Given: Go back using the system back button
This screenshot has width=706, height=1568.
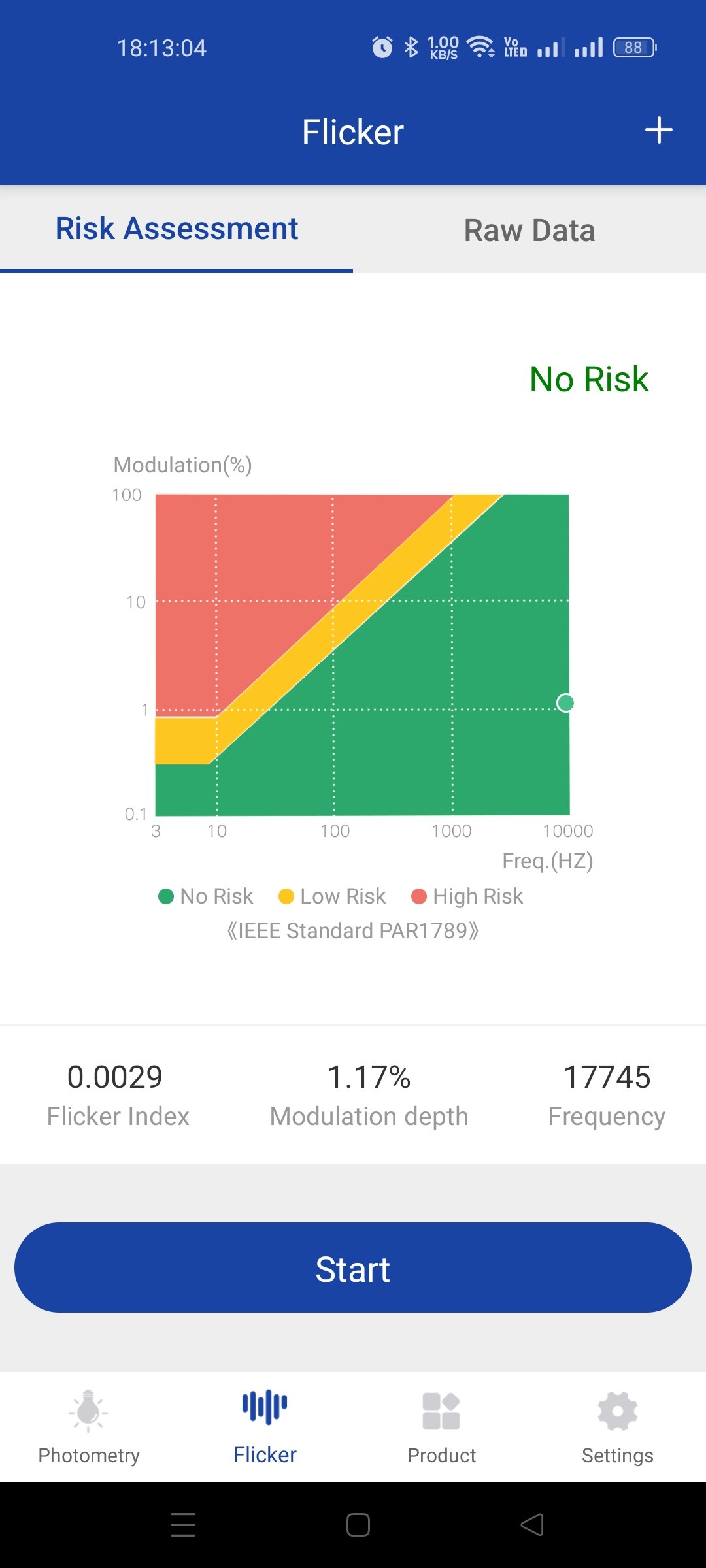Looking at the screenshot, I should click(531, 1525).
